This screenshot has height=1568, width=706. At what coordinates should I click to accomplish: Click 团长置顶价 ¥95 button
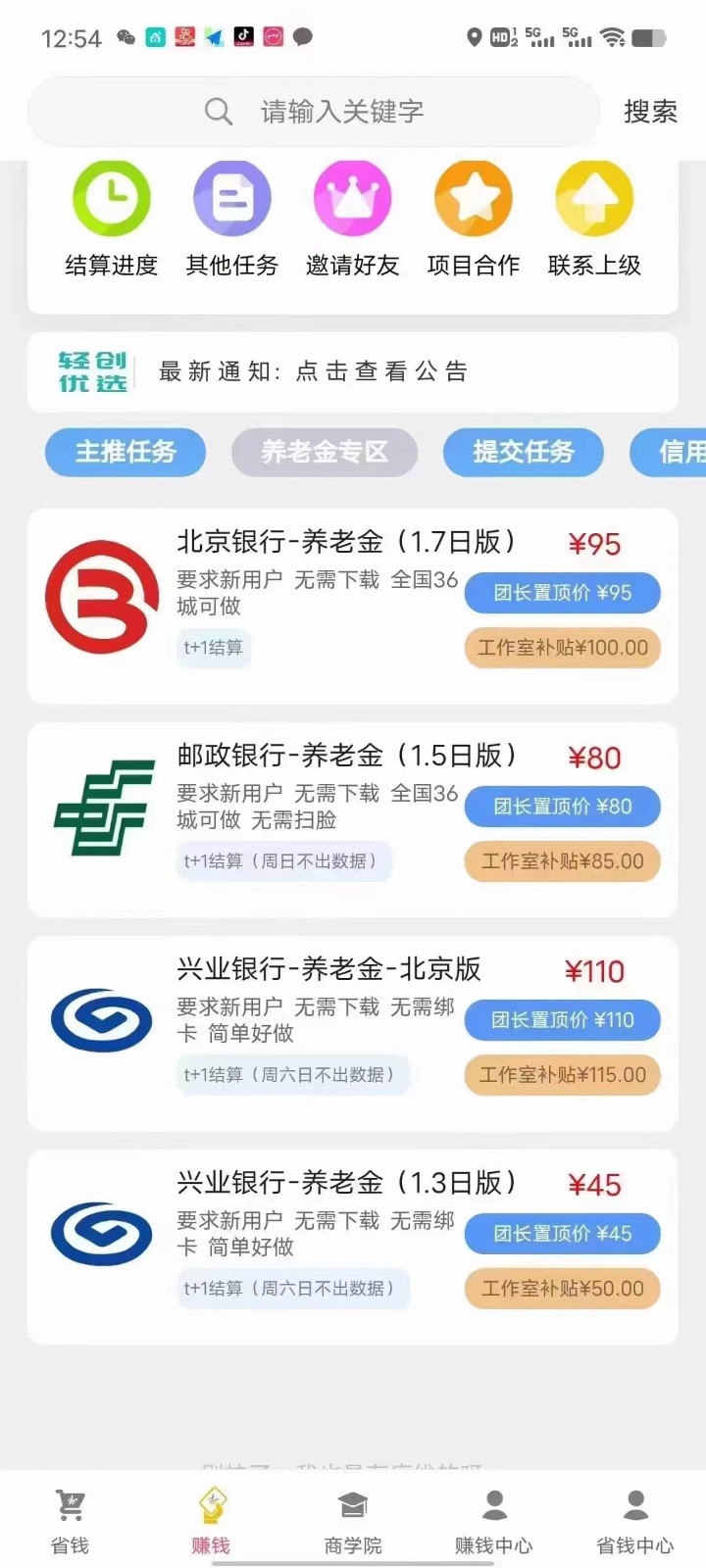pyautogui.click(x=562, y=592)
